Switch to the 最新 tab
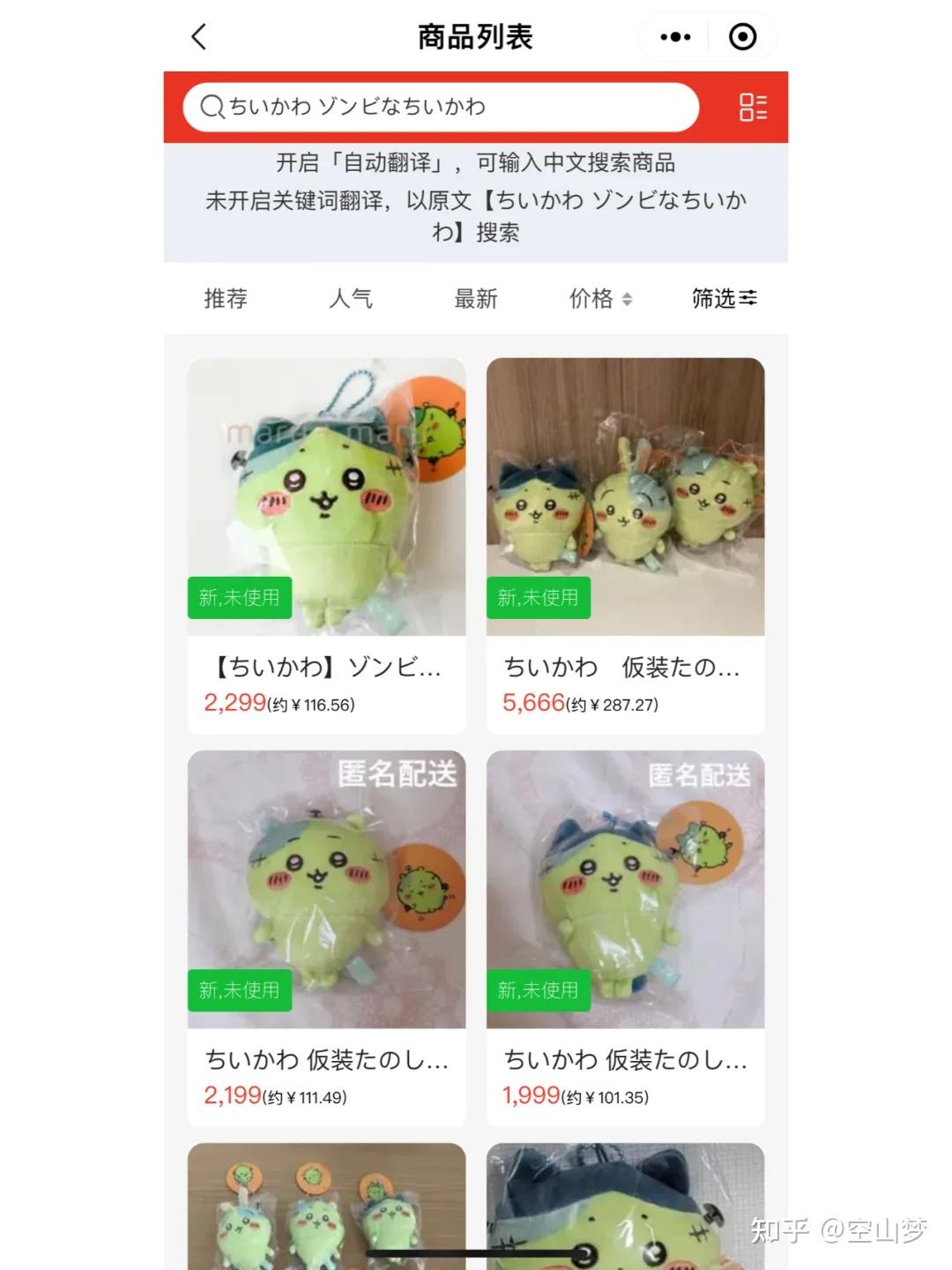The image size is (952, 1270). click(x=477, y=299)
